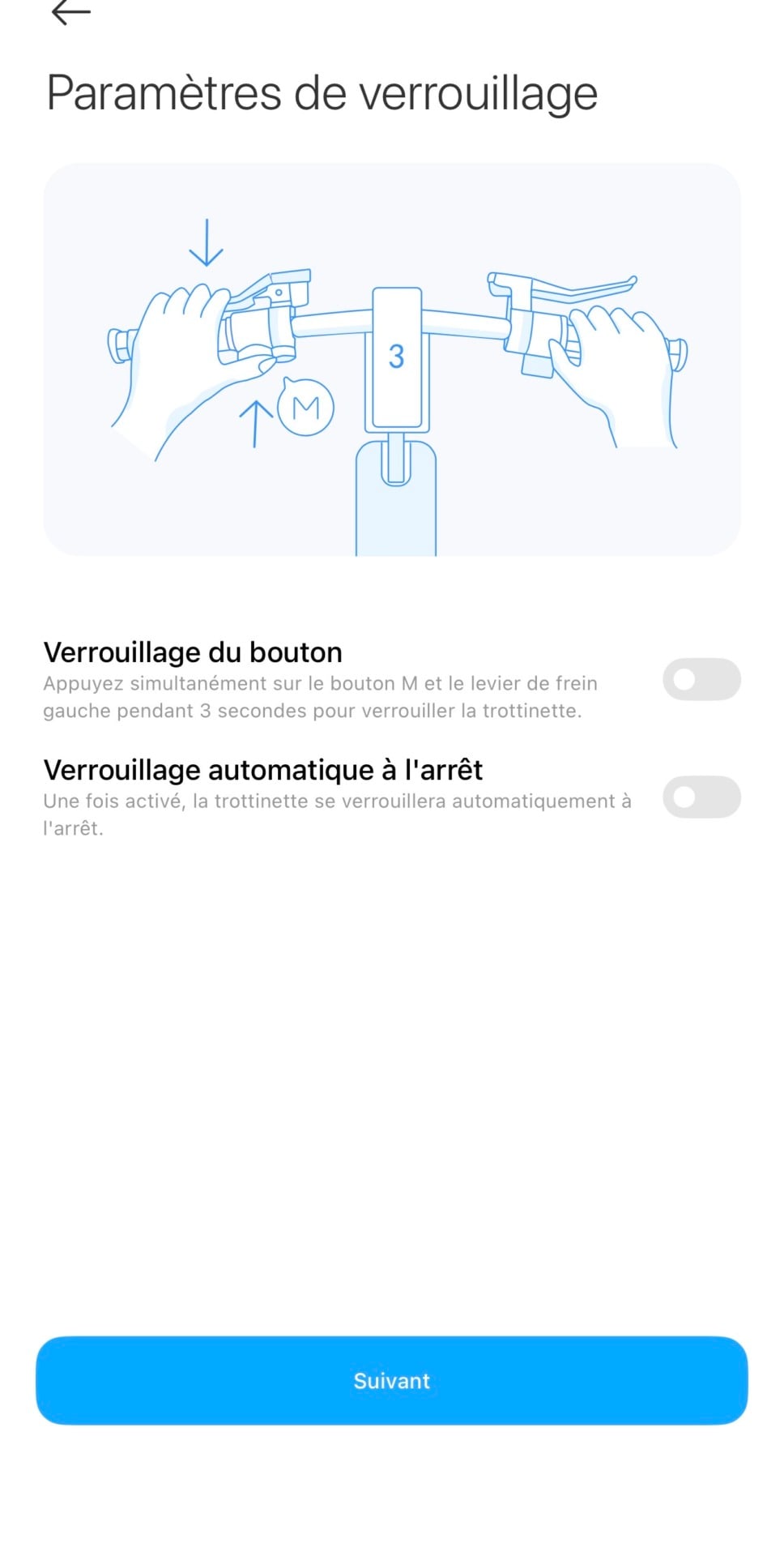Turn on Verrouillage automatique à l'arrêt
Image resolution: width=784 pixels, height=1556 pixels.
[x=701, y=797]
